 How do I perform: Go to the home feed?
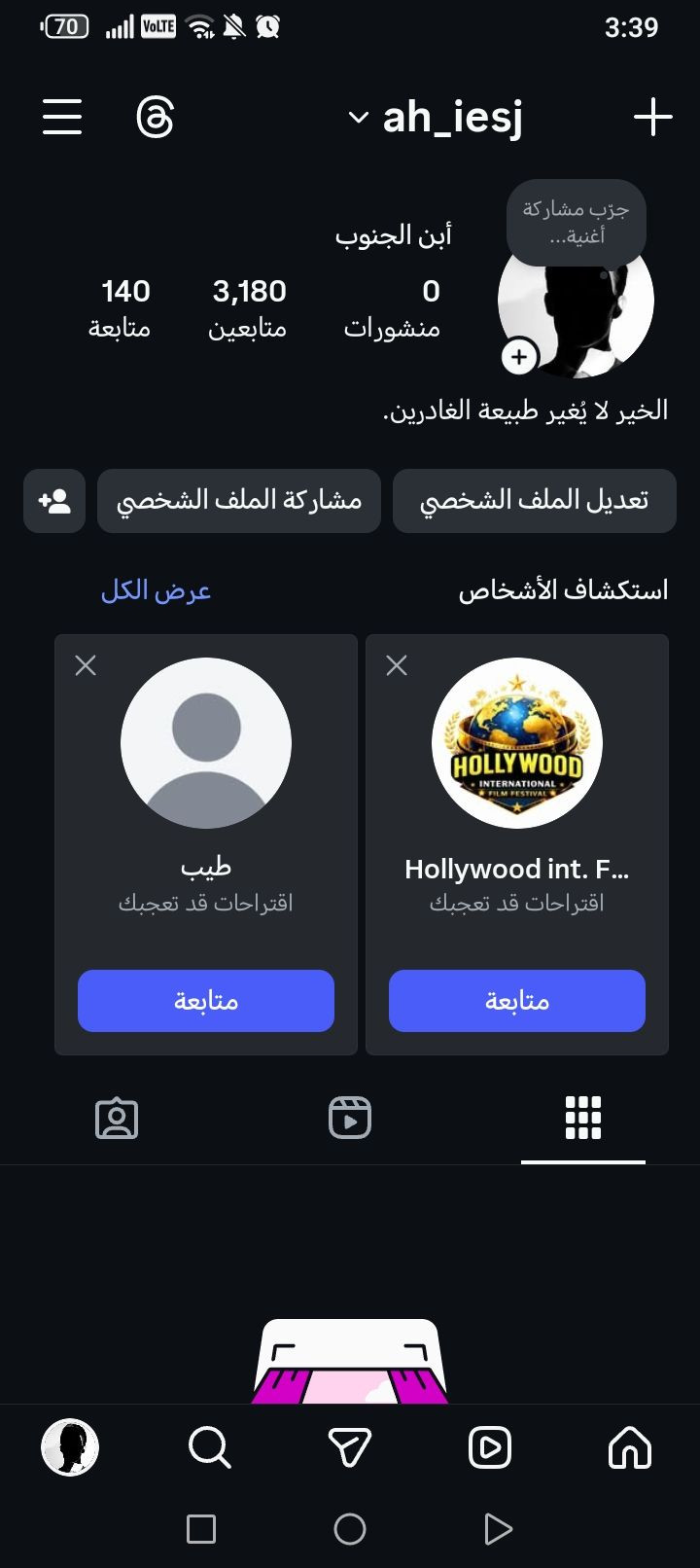pos(629,1447)
